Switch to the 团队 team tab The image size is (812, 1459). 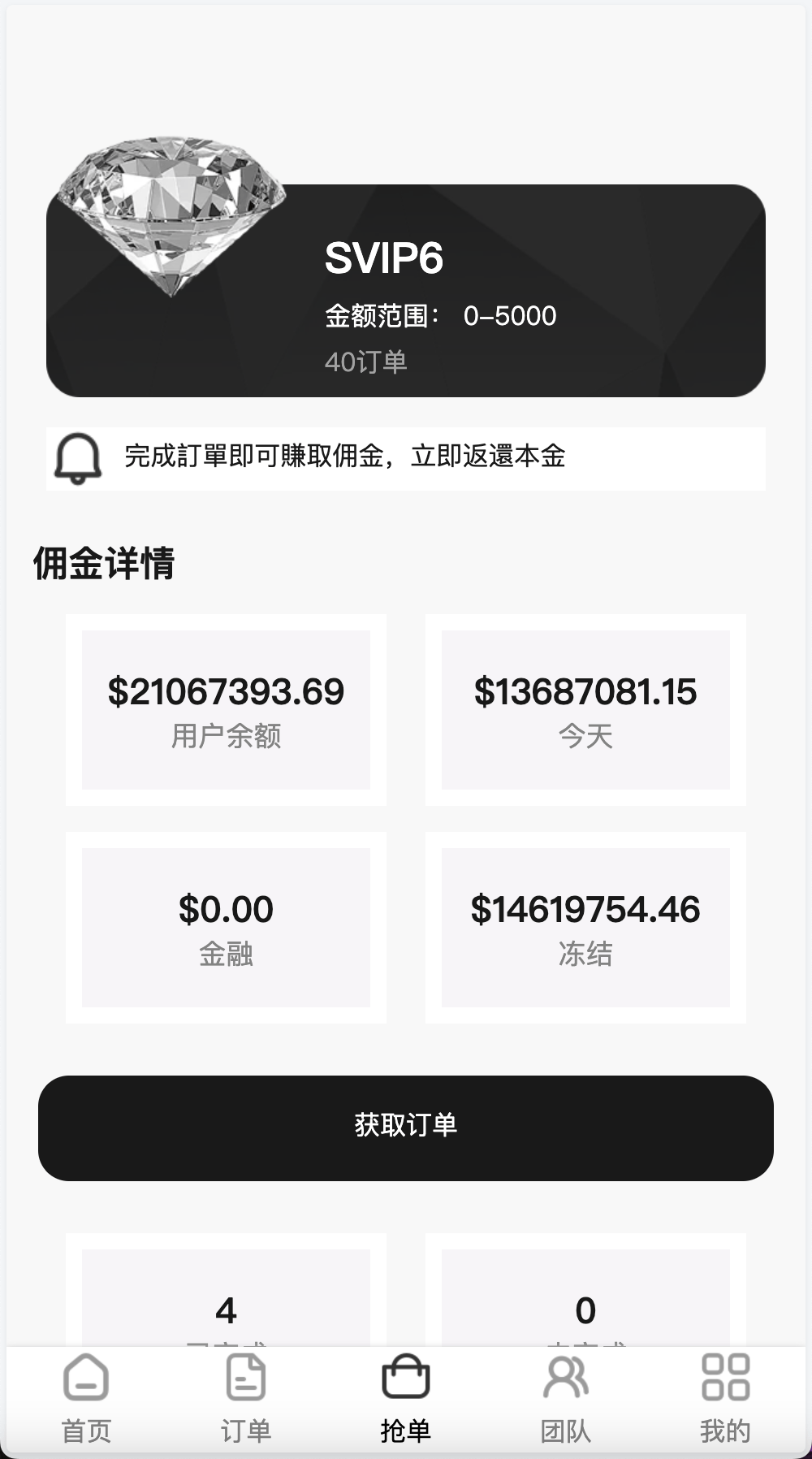pyautogui.click(x=565, y=1399)
